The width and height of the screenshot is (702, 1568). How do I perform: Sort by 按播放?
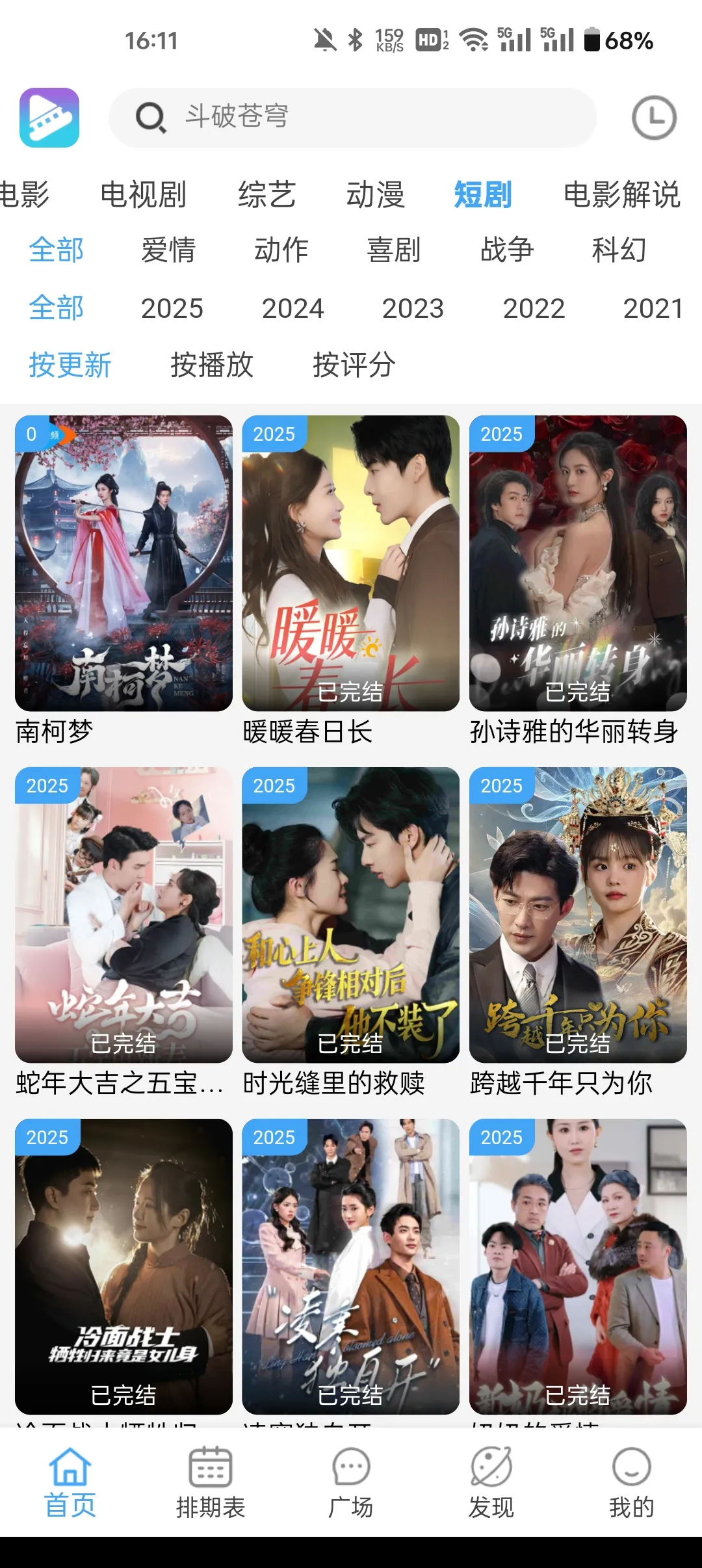[x=211, y=365]
